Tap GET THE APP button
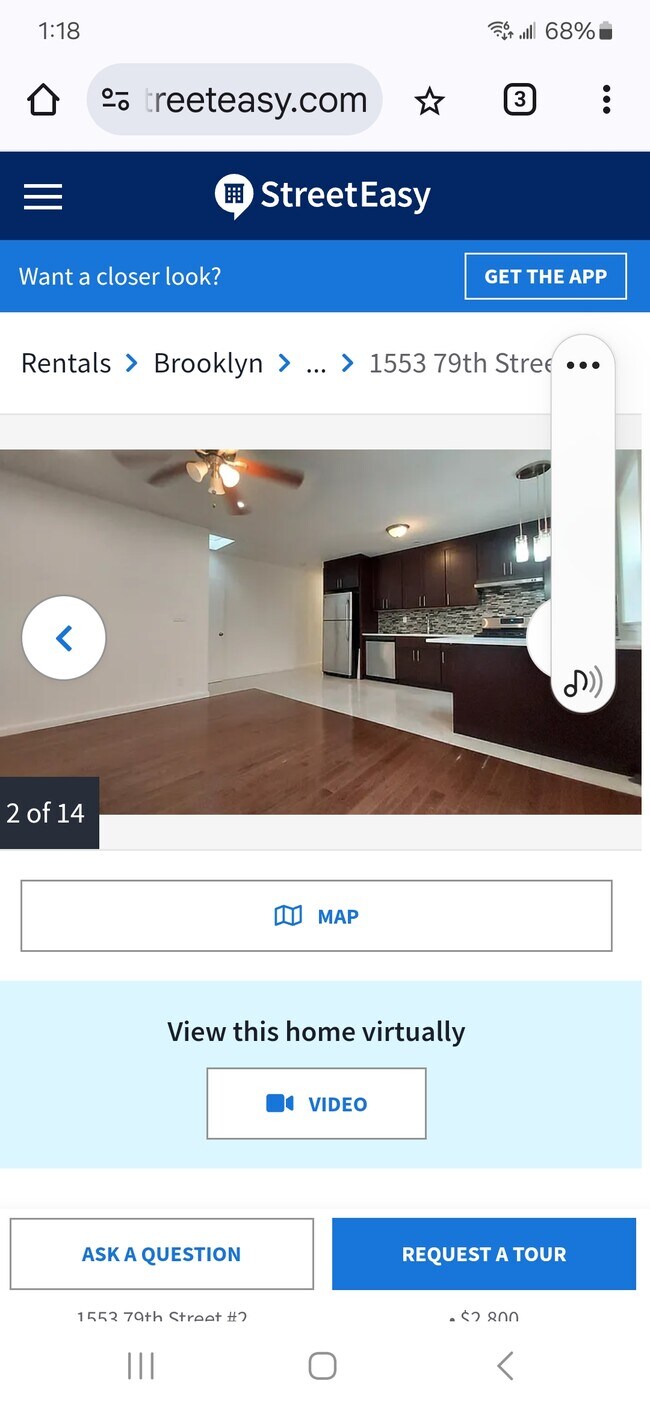This screenshot has width=650, height=1408. 545,277
